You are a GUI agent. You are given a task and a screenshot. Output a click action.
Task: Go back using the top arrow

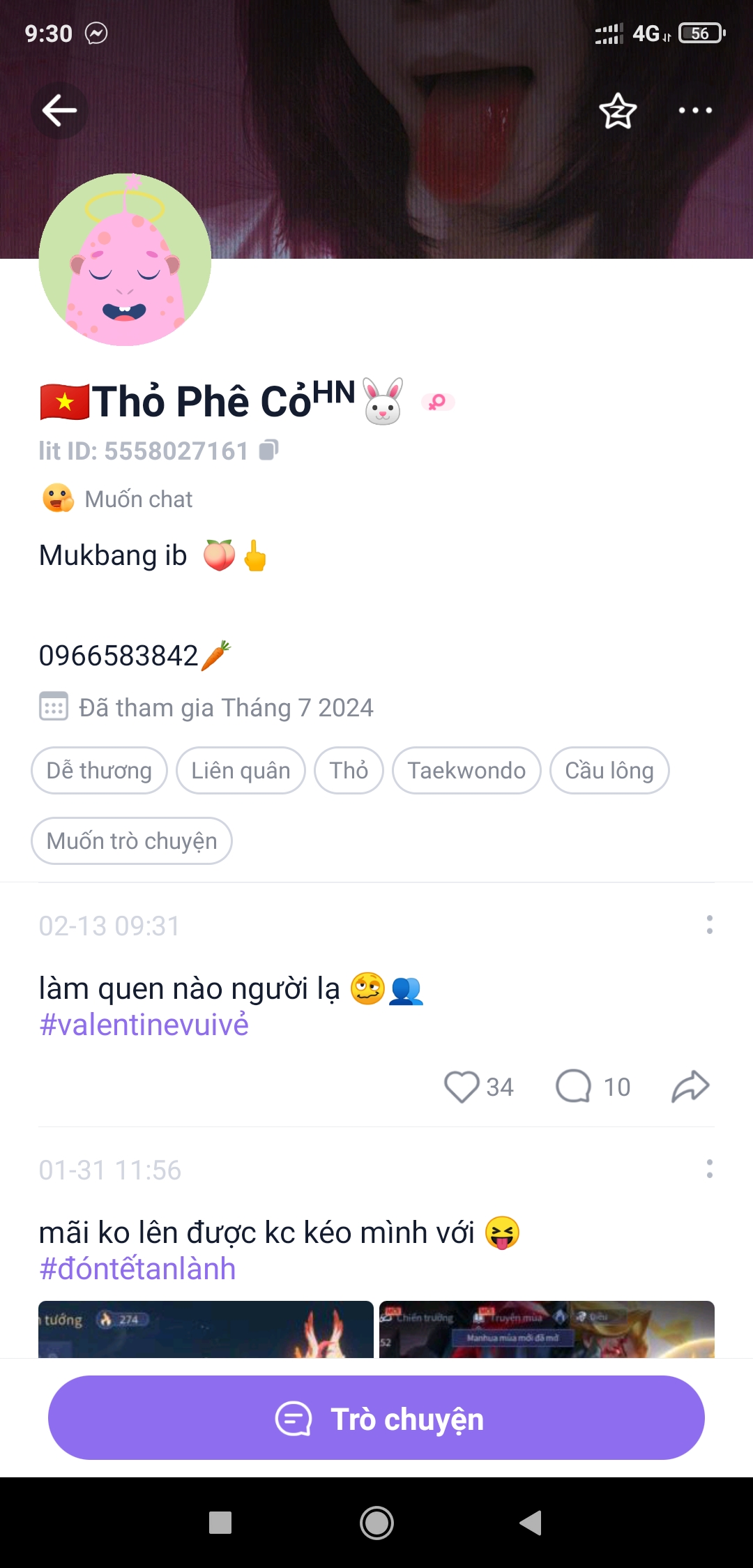[x=59, y=110]
